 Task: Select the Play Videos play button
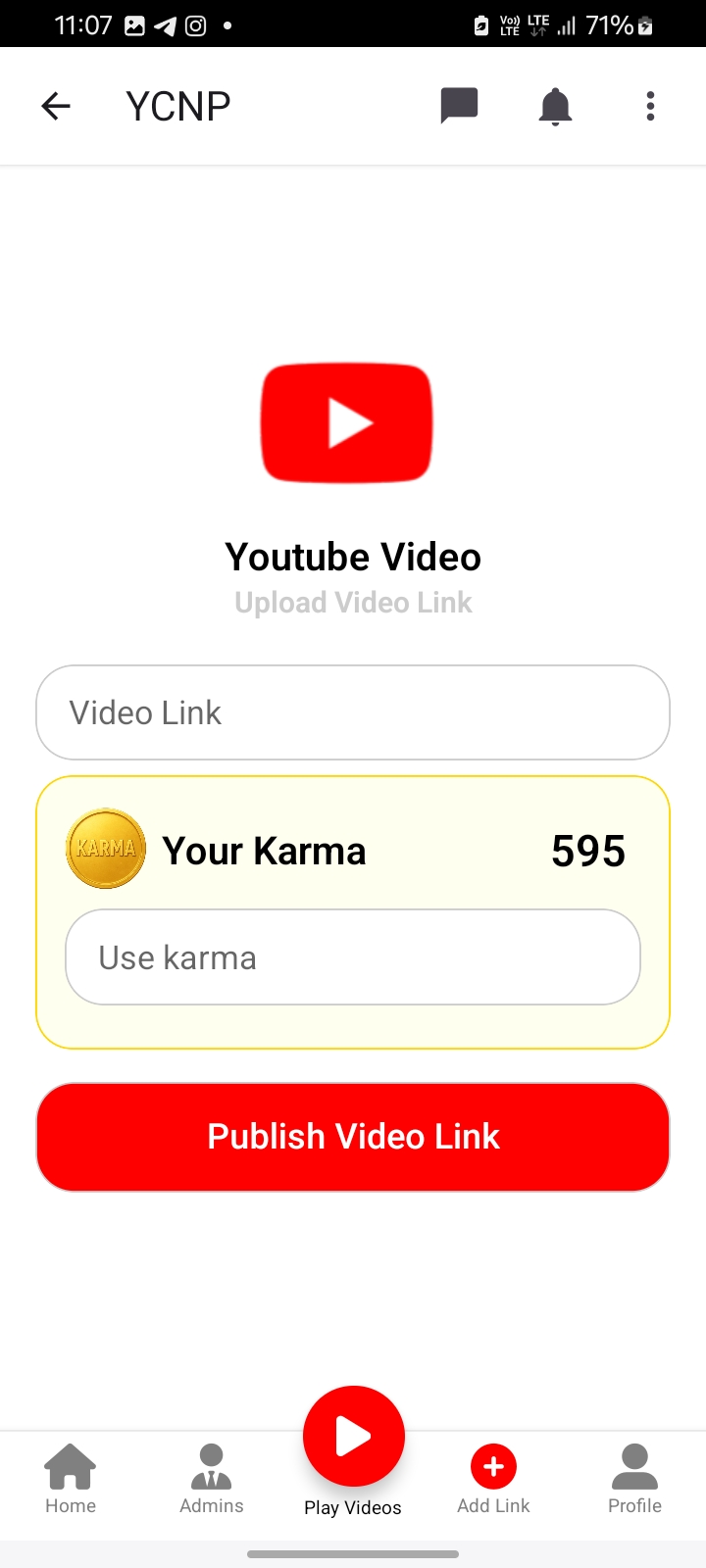coord(353,1435)
